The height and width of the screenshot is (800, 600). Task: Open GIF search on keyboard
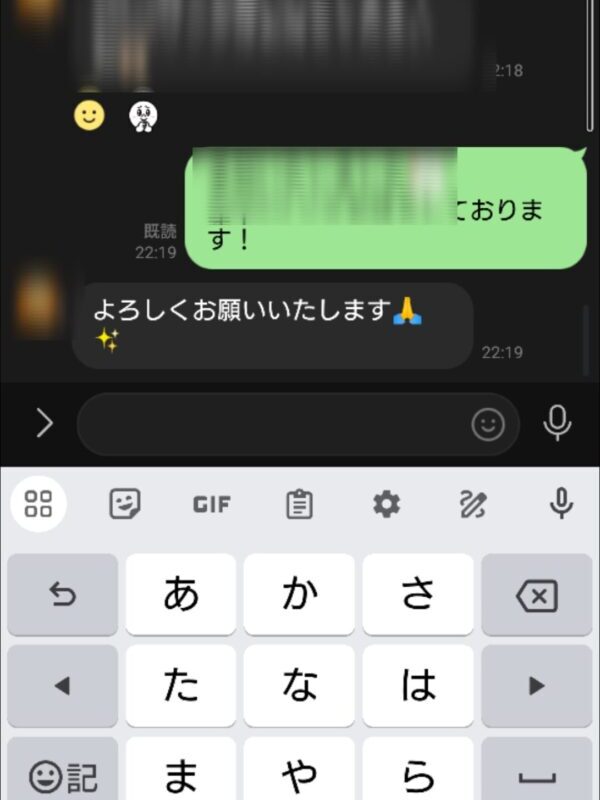(211, 504)
